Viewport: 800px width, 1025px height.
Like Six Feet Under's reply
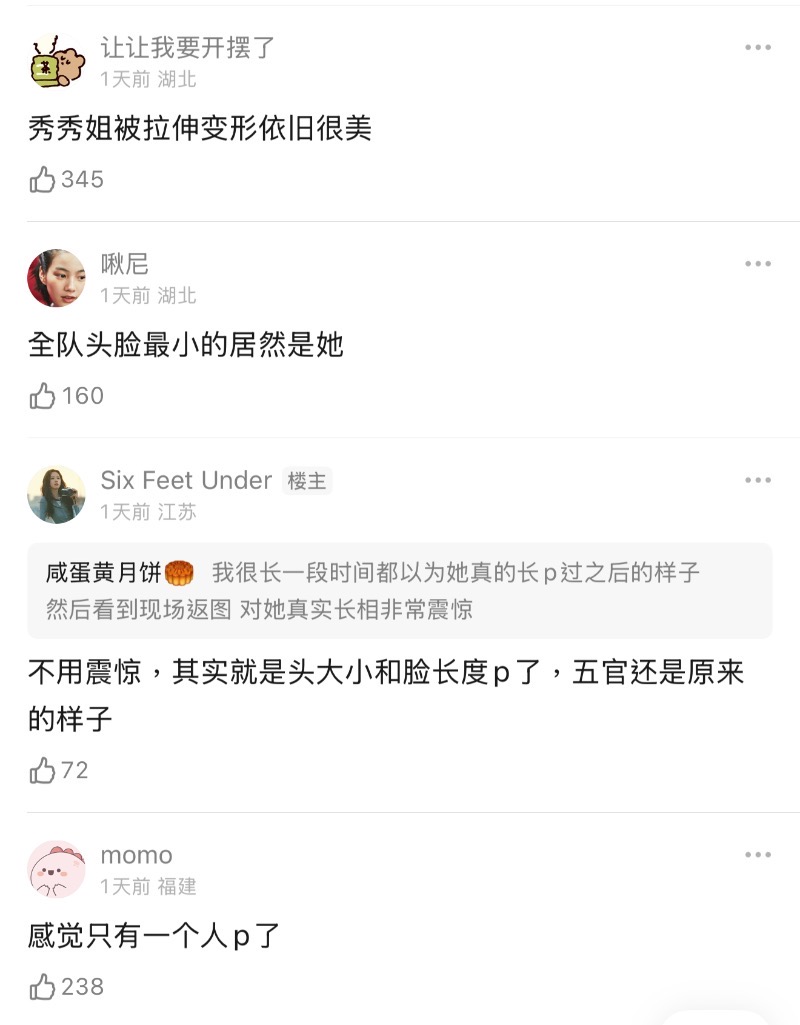click(x=44, y=770)
